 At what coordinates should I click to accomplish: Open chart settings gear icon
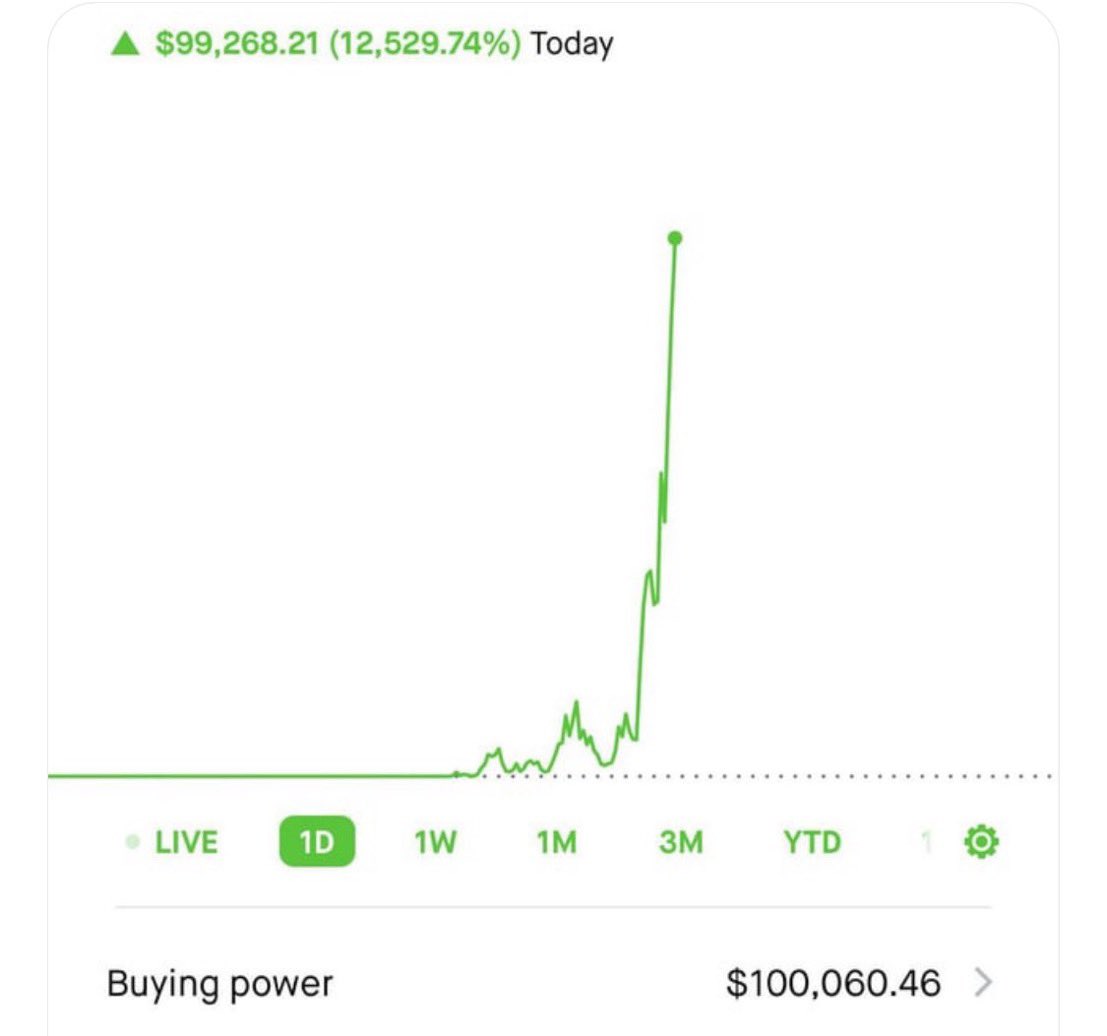click(x=981, y=841)
